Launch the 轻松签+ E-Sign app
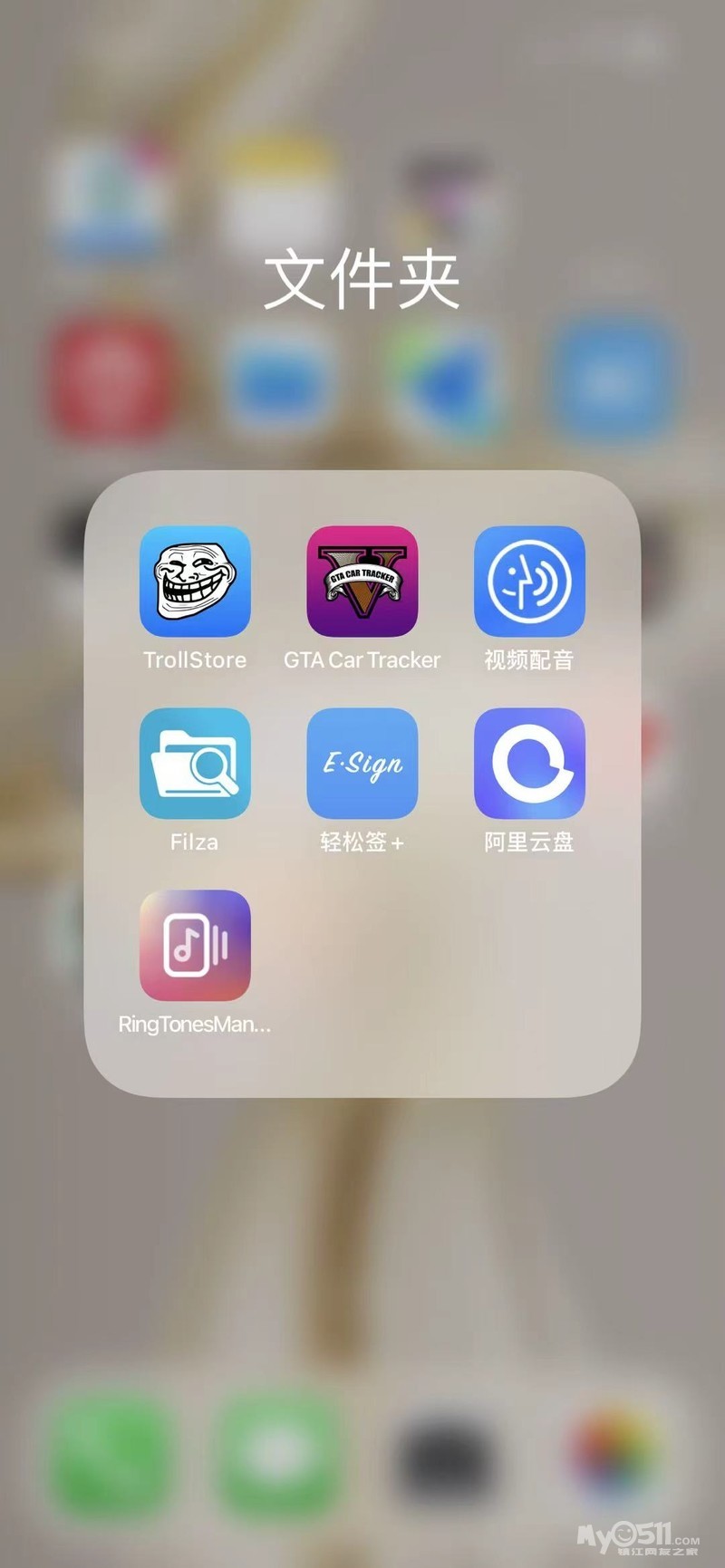This screenshot has height=1568, width=725. click(x=362, y=764)
